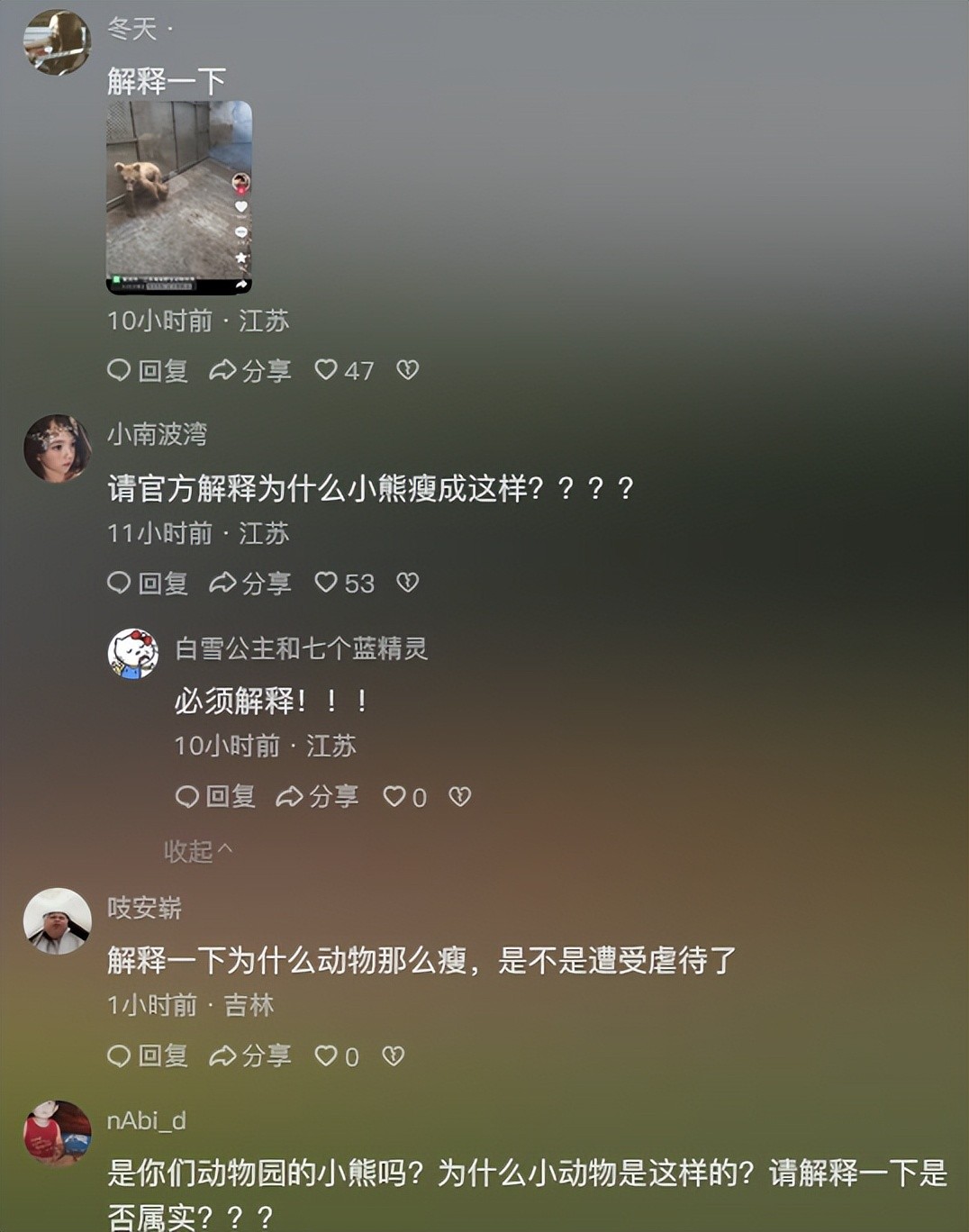Share 冬天's comment
This screenshot has width=969, height=1232.
point(250,370)
